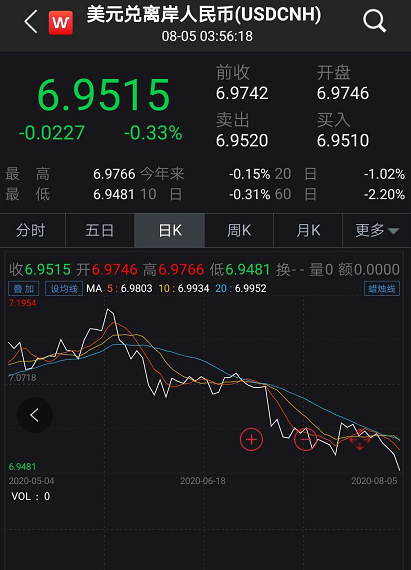Tap the circular left arrow on chart
411x570 pixels.
click(35, 415)
